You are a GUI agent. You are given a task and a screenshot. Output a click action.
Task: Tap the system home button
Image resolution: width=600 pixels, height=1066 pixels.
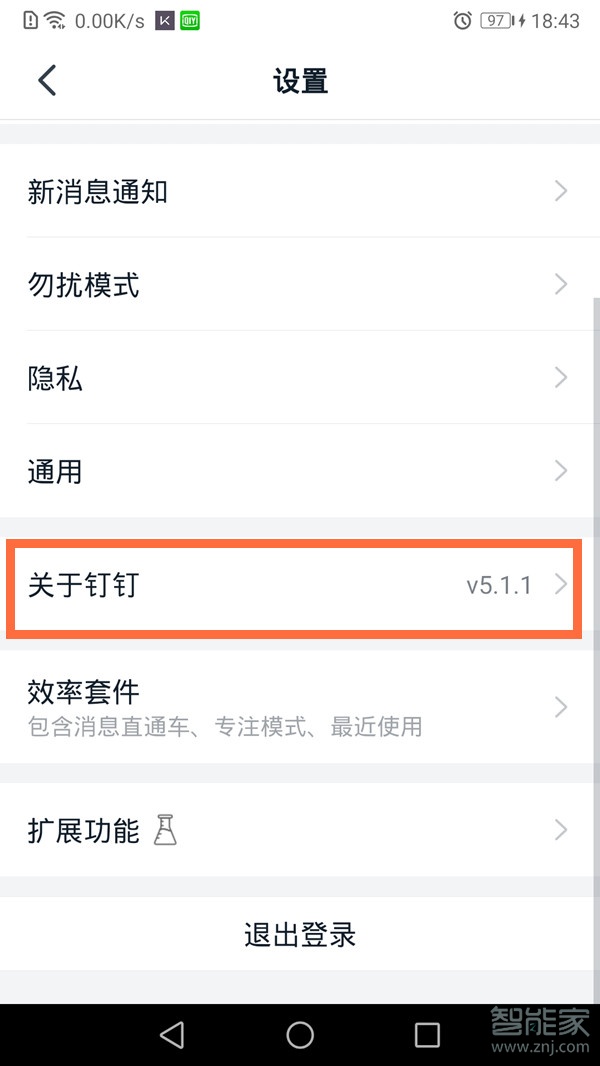[x=300, y=1035]
